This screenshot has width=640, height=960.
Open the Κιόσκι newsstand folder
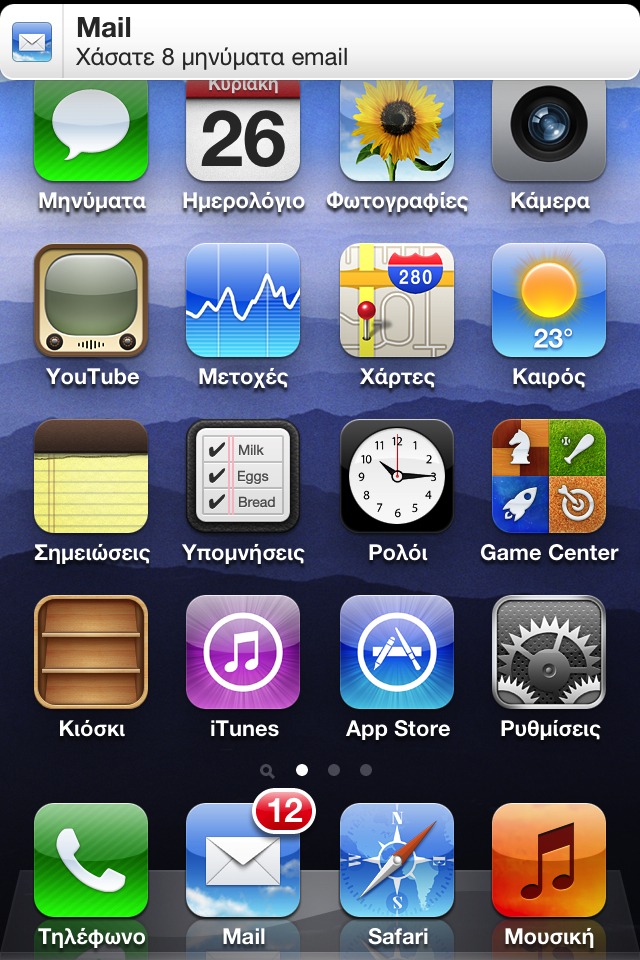pos(91,652)
